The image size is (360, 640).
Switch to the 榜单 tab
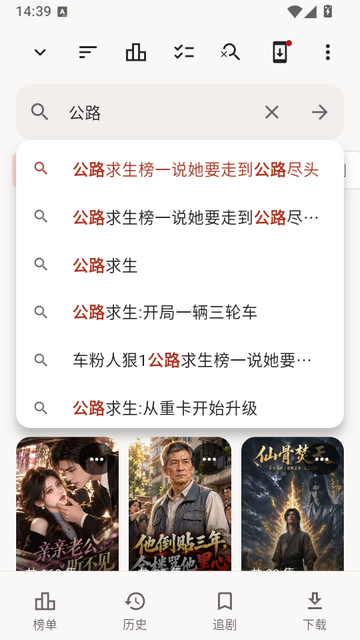pyautogui.click(x=45, y=611)
